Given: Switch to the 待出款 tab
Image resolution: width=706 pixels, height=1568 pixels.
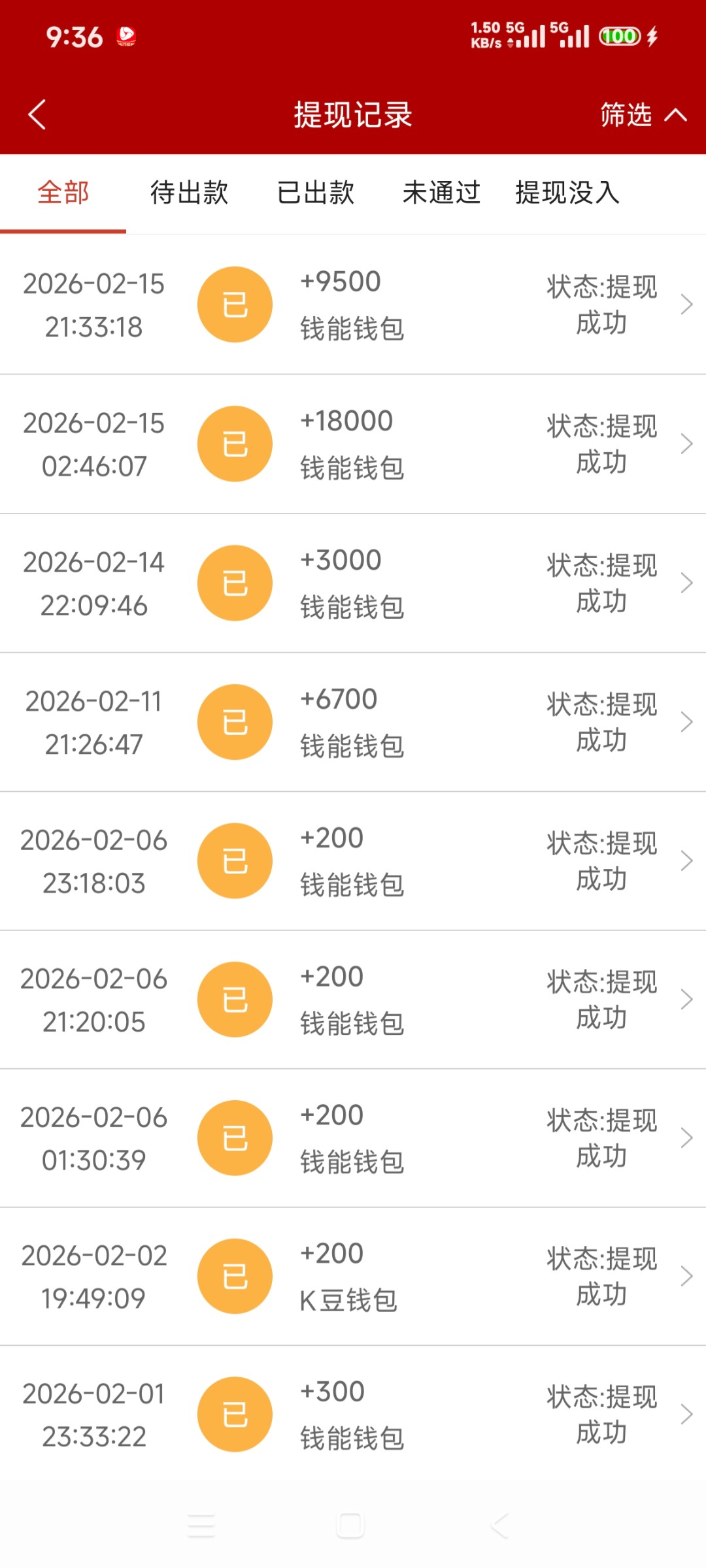Looking at the screenshot, I should [190, 193].
